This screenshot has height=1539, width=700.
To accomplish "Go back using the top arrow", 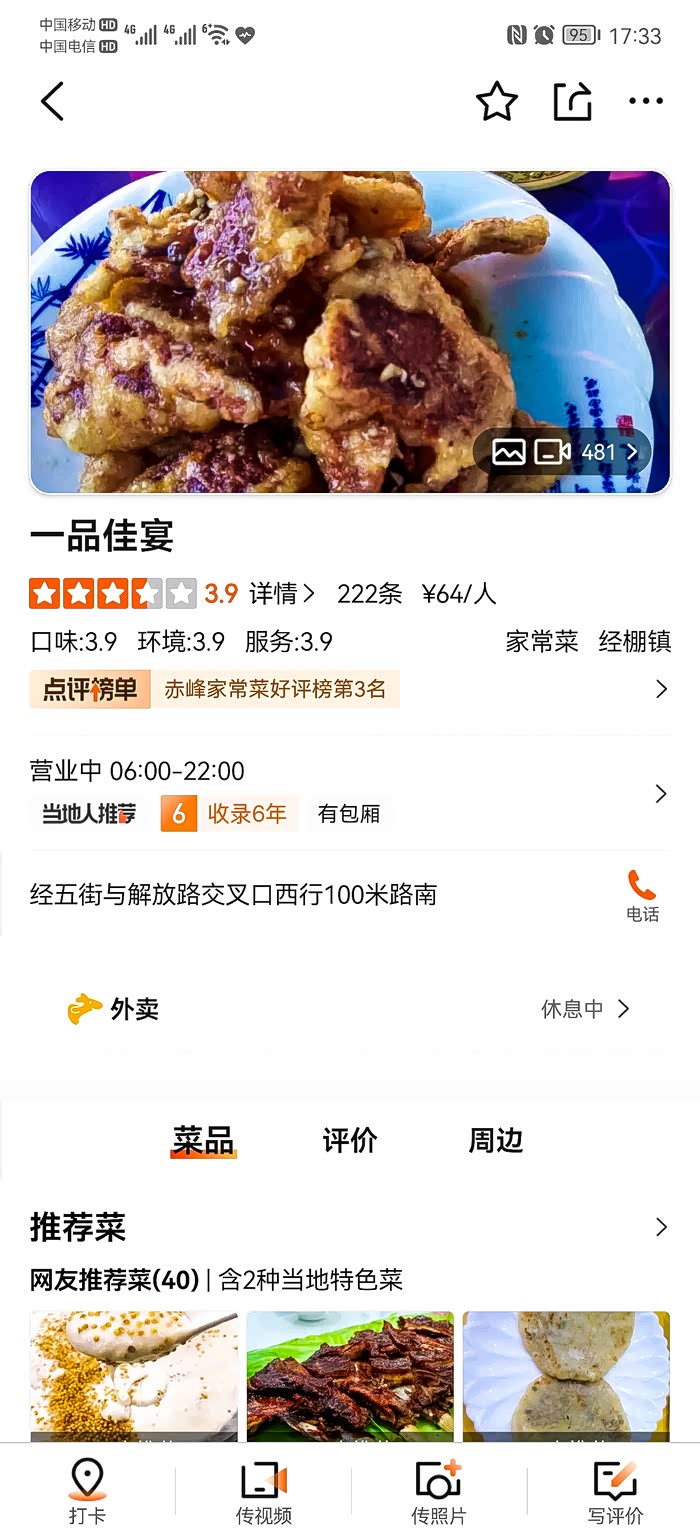I will [52, 101].
